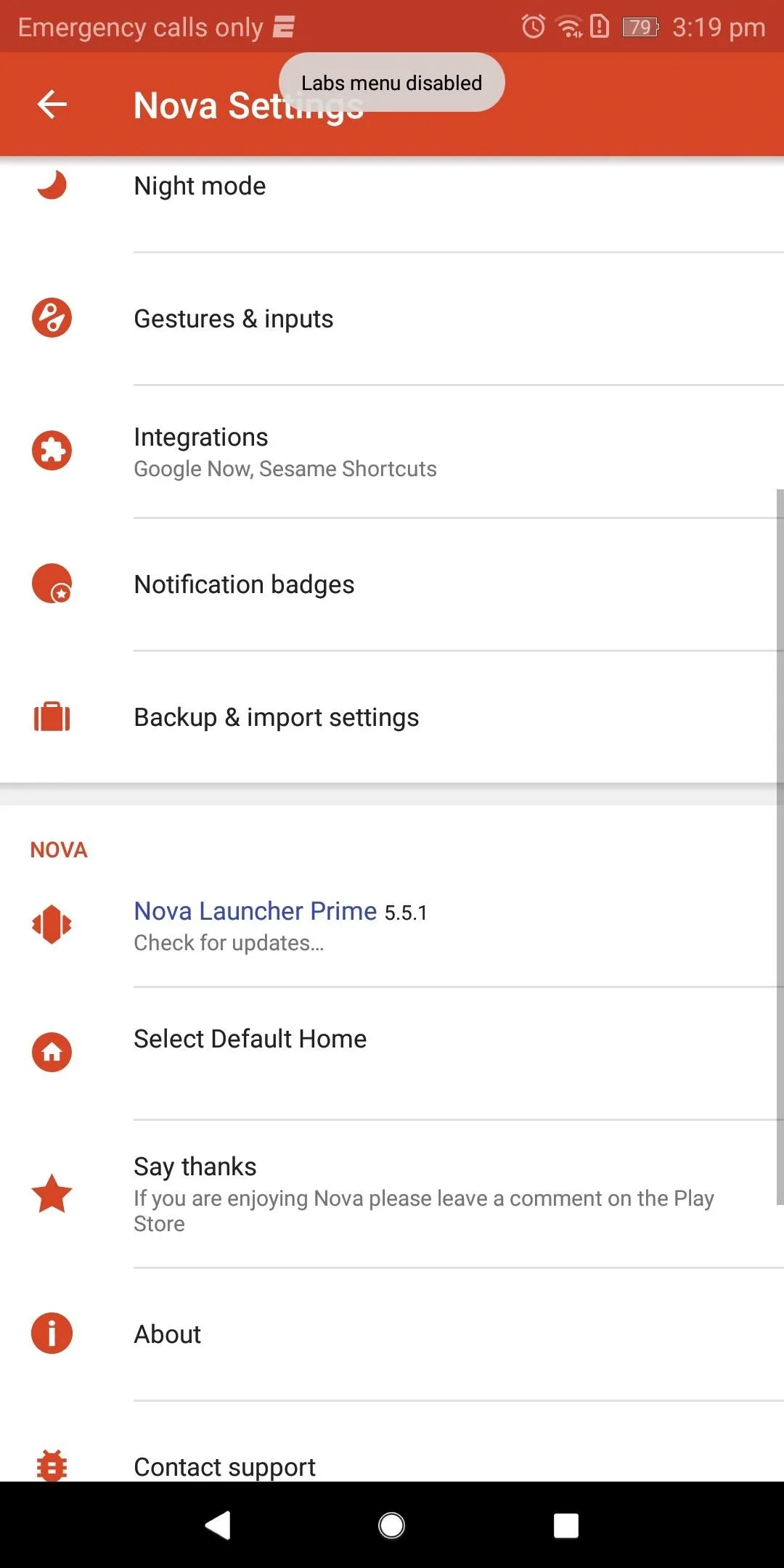Check for Nova Launcher Prime updates

[392, 926]
